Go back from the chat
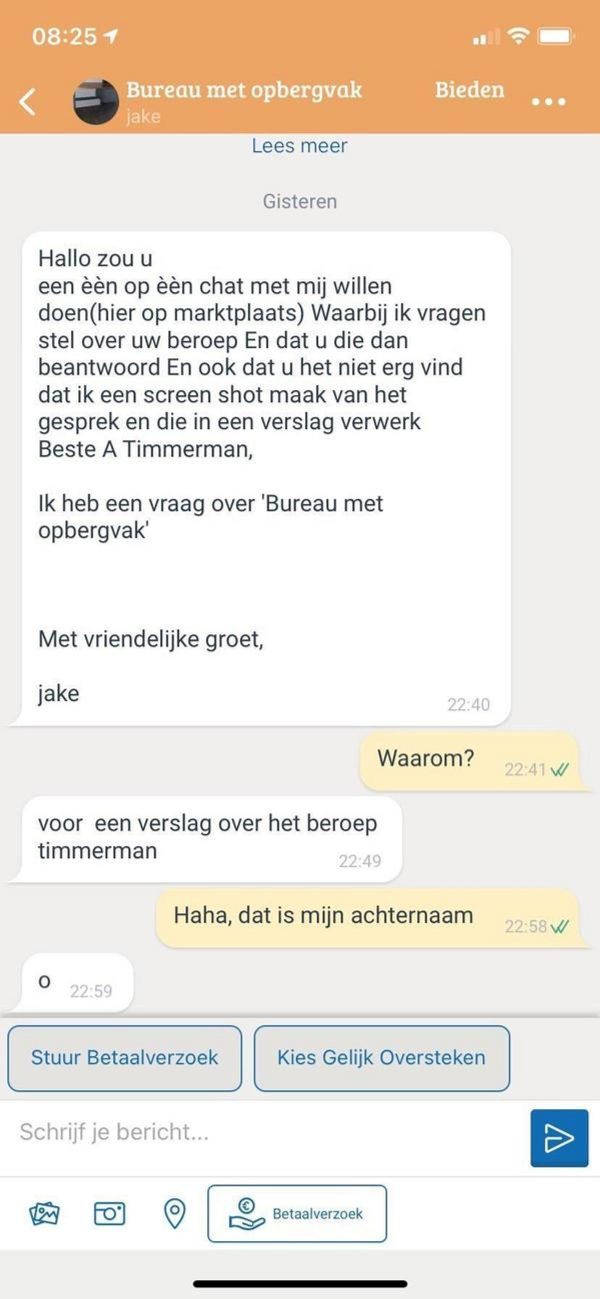 (x=28, y=101)
